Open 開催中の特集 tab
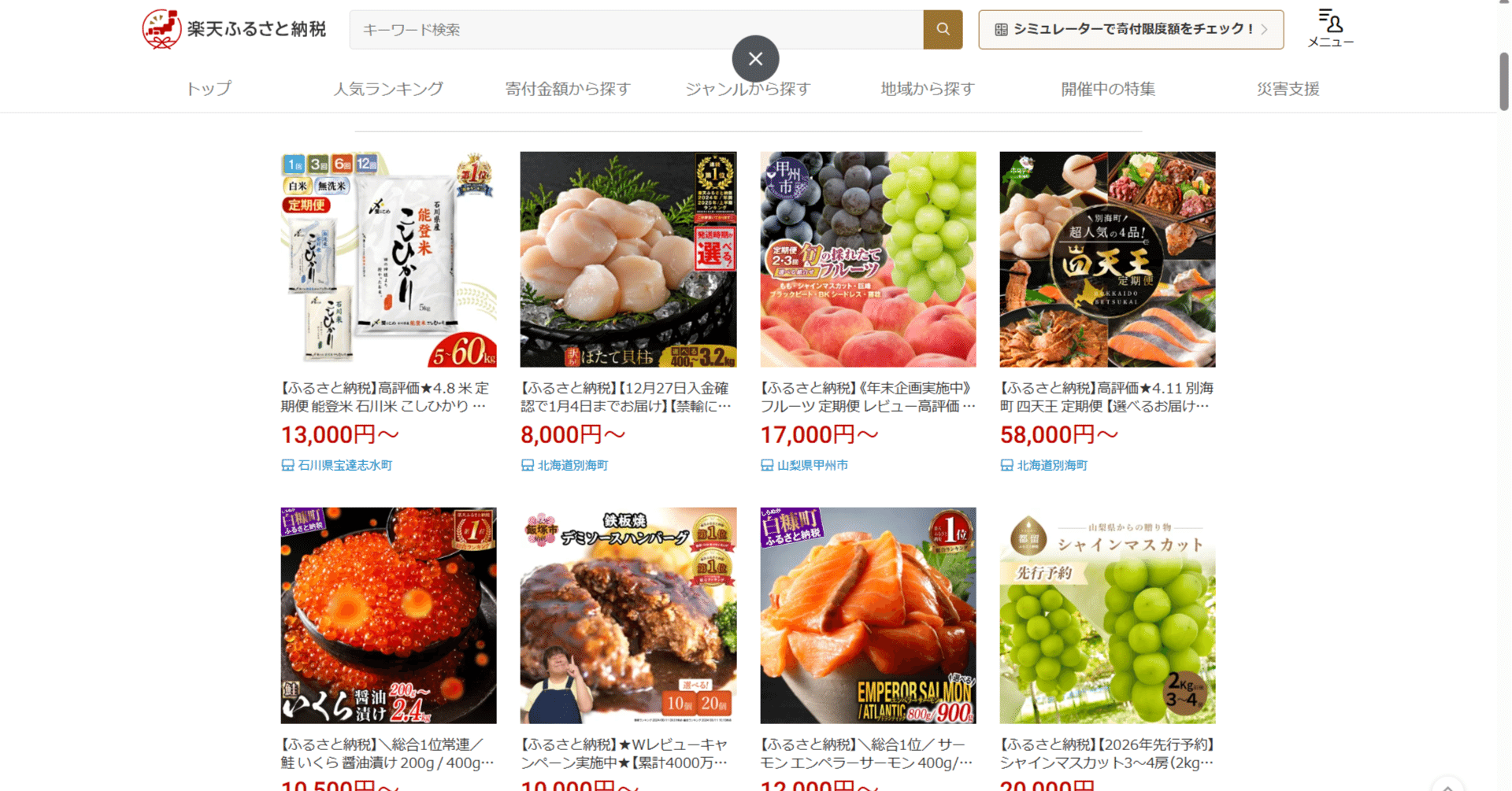The width and height of the screenshot is (1512, 791). coord(1108,89)
